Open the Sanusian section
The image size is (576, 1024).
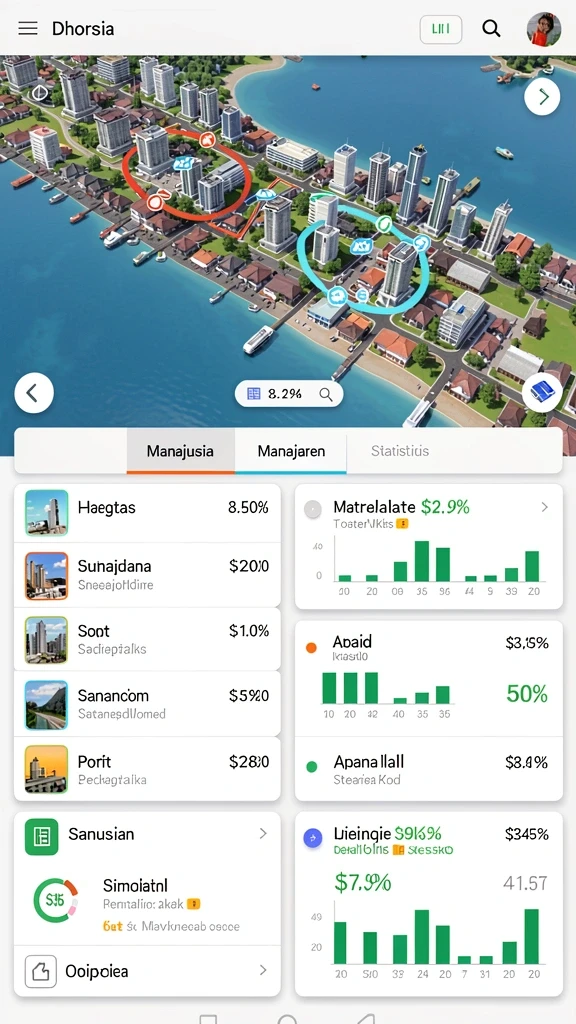point(148,834)
